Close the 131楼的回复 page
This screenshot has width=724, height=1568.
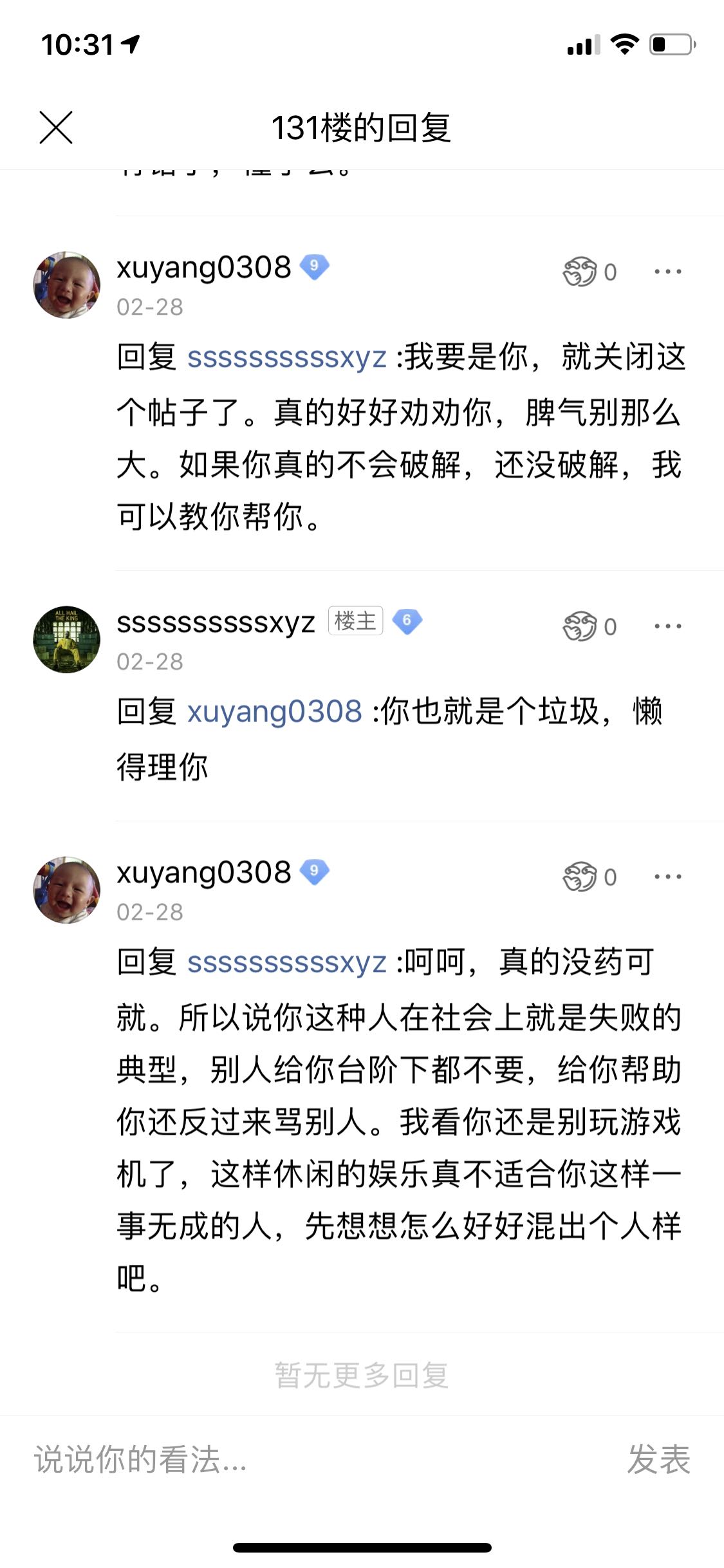pos(56,127)
